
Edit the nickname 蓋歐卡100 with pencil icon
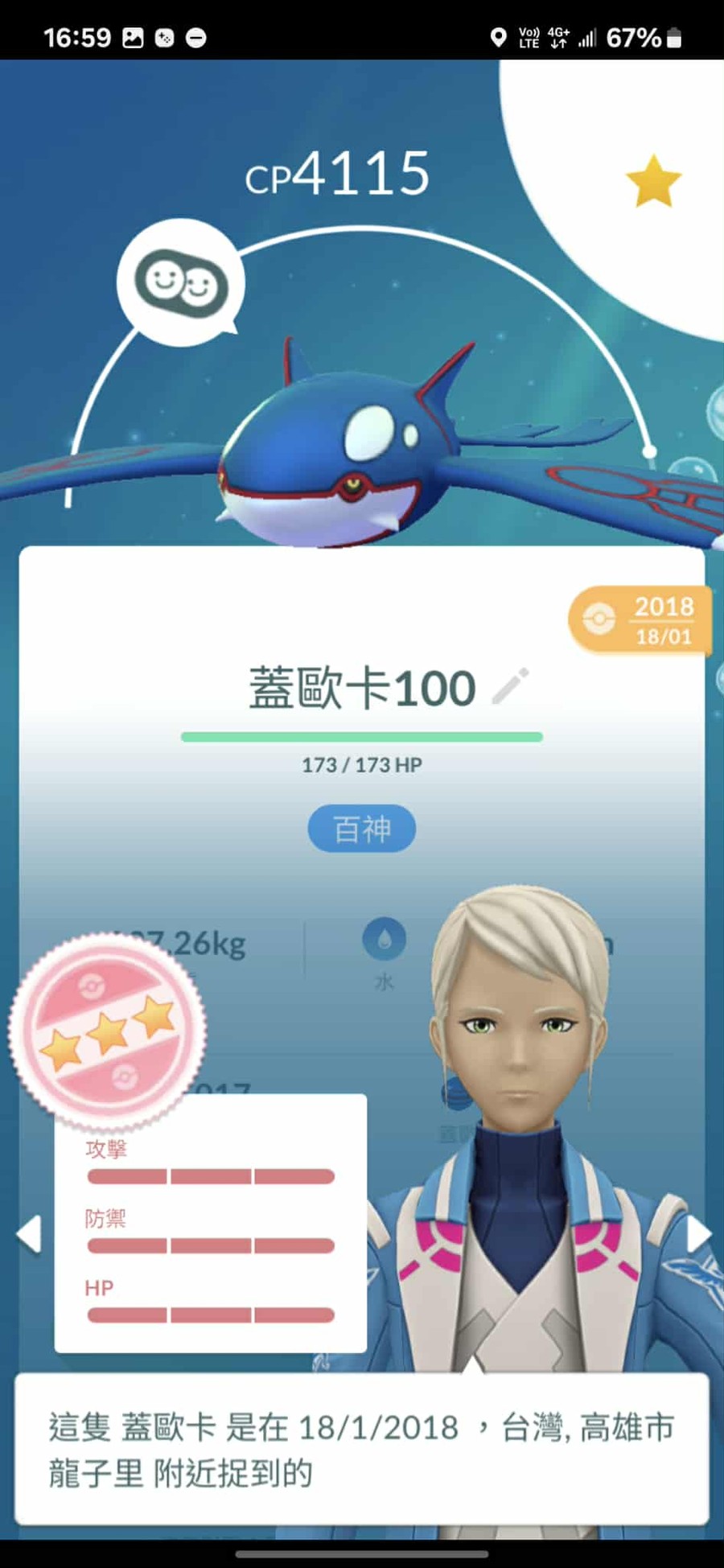point(510,686)
